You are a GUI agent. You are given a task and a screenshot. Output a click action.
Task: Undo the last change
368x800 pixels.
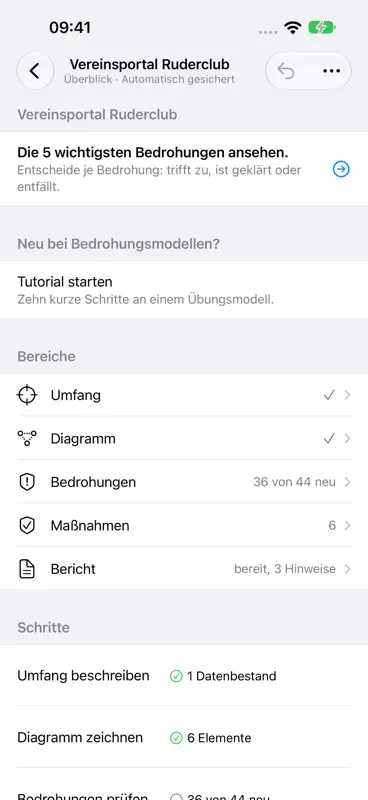point(286,71)
